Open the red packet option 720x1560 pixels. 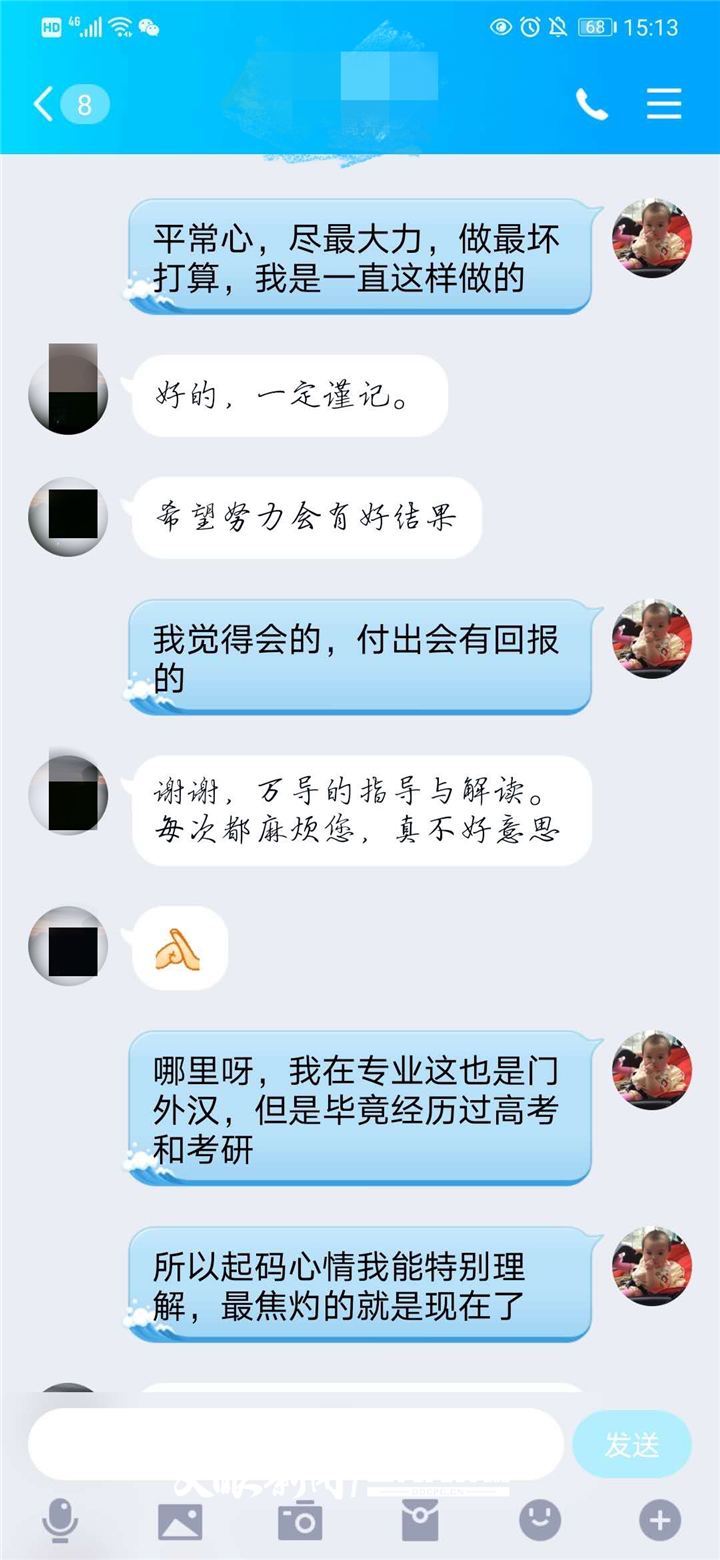[x=420, y=1522]
